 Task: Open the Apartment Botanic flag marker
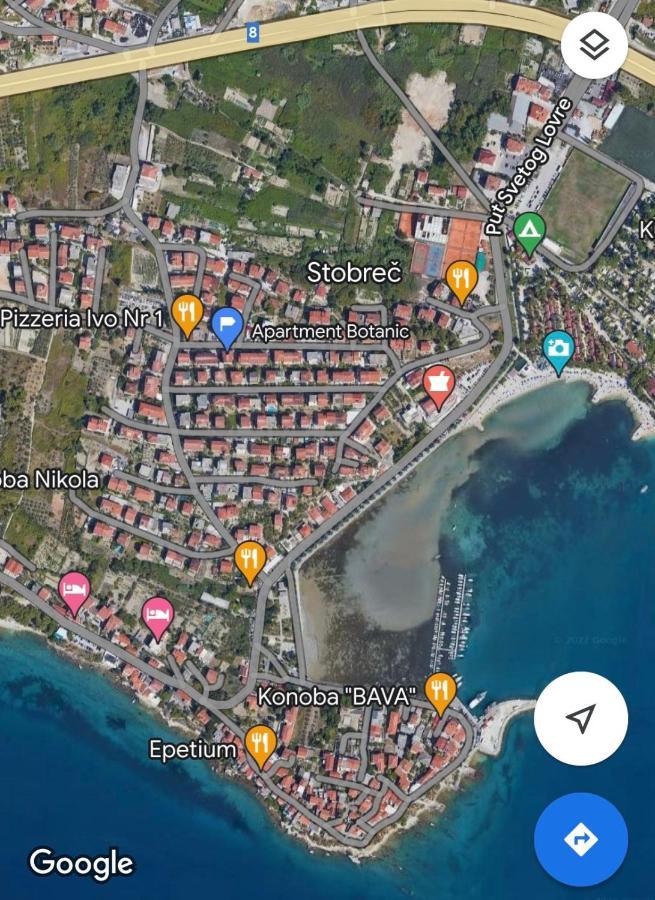(x=227, y=324)
